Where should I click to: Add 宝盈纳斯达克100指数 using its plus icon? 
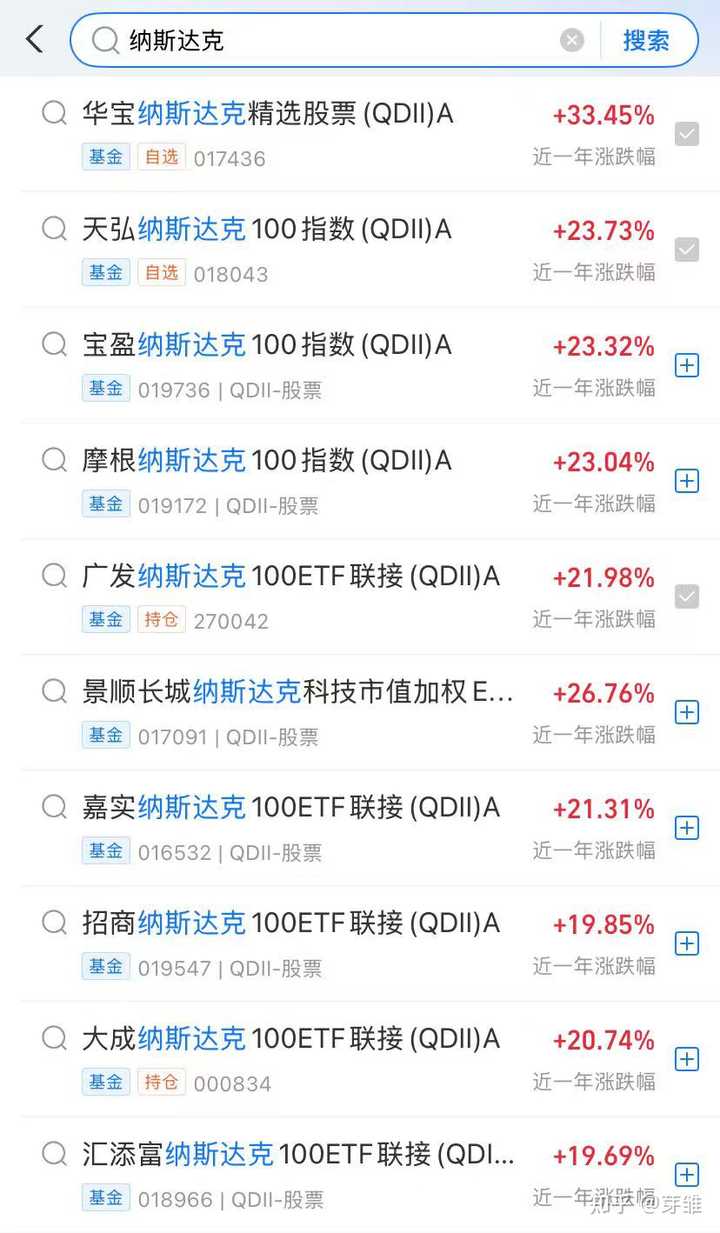coord(687,365)
